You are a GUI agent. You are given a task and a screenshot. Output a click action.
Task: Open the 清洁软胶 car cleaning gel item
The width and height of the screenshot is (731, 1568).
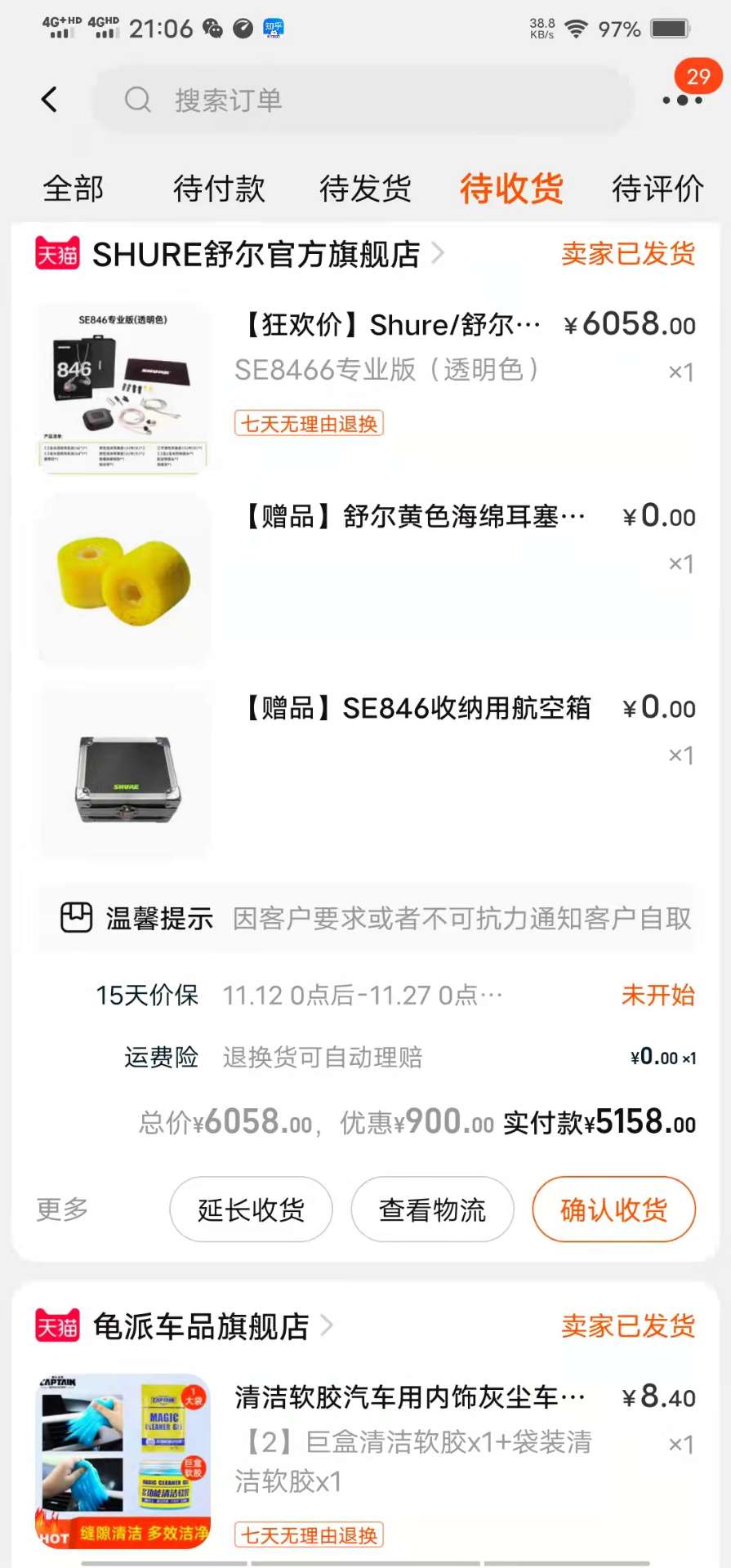click(x=408, y=1398)
